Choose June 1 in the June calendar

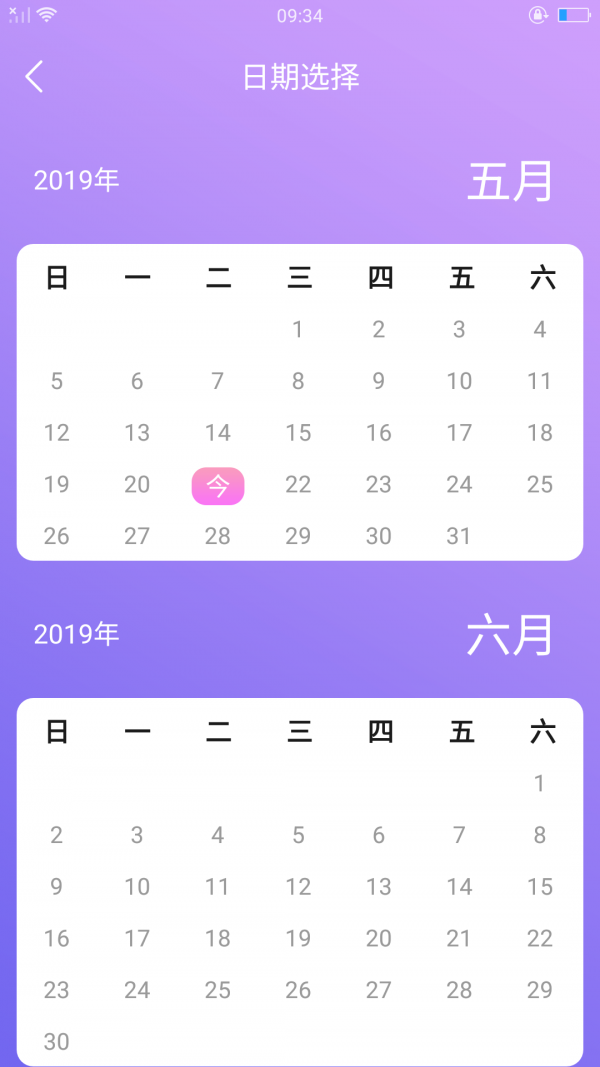click(x=540, y=783)
